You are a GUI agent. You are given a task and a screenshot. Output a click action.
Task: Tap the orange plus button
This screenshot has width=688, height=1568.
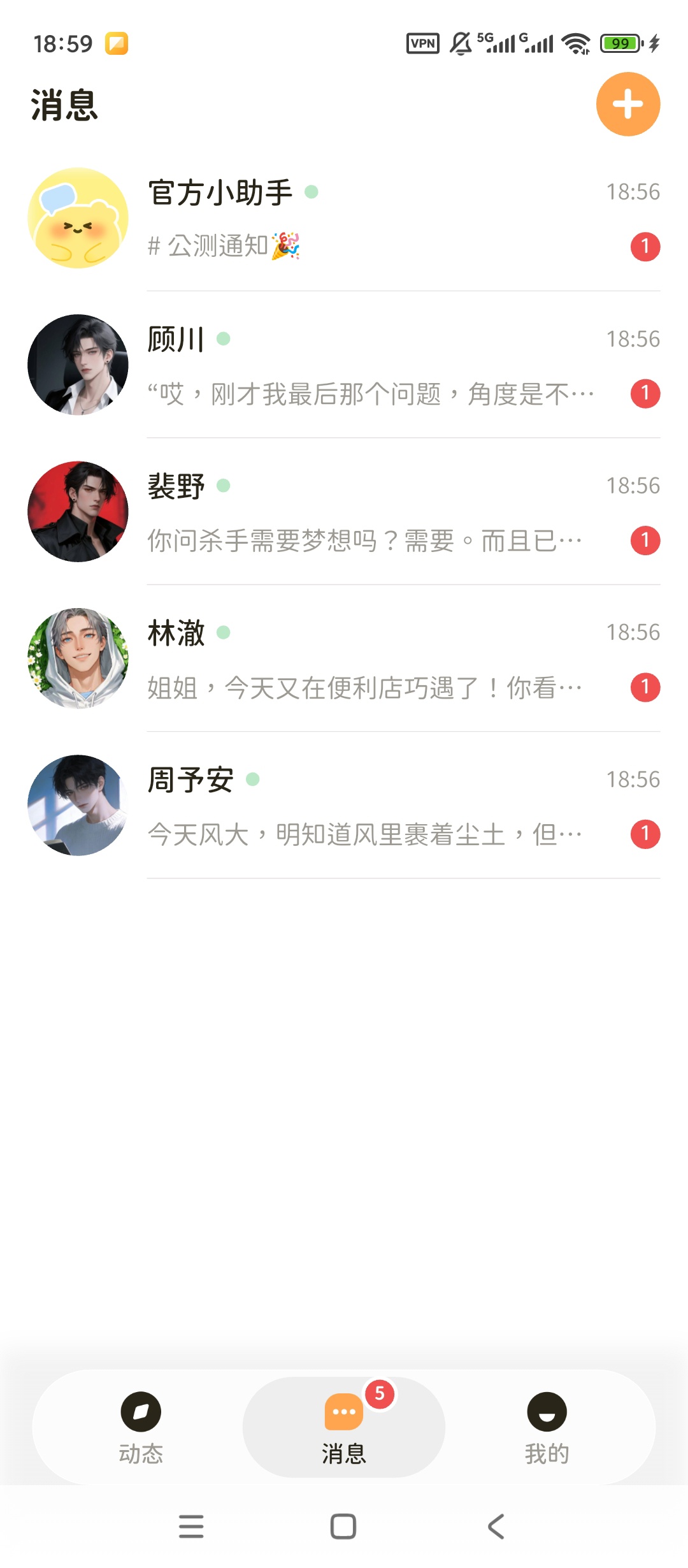pyautogui.click(x=627, y=104)
